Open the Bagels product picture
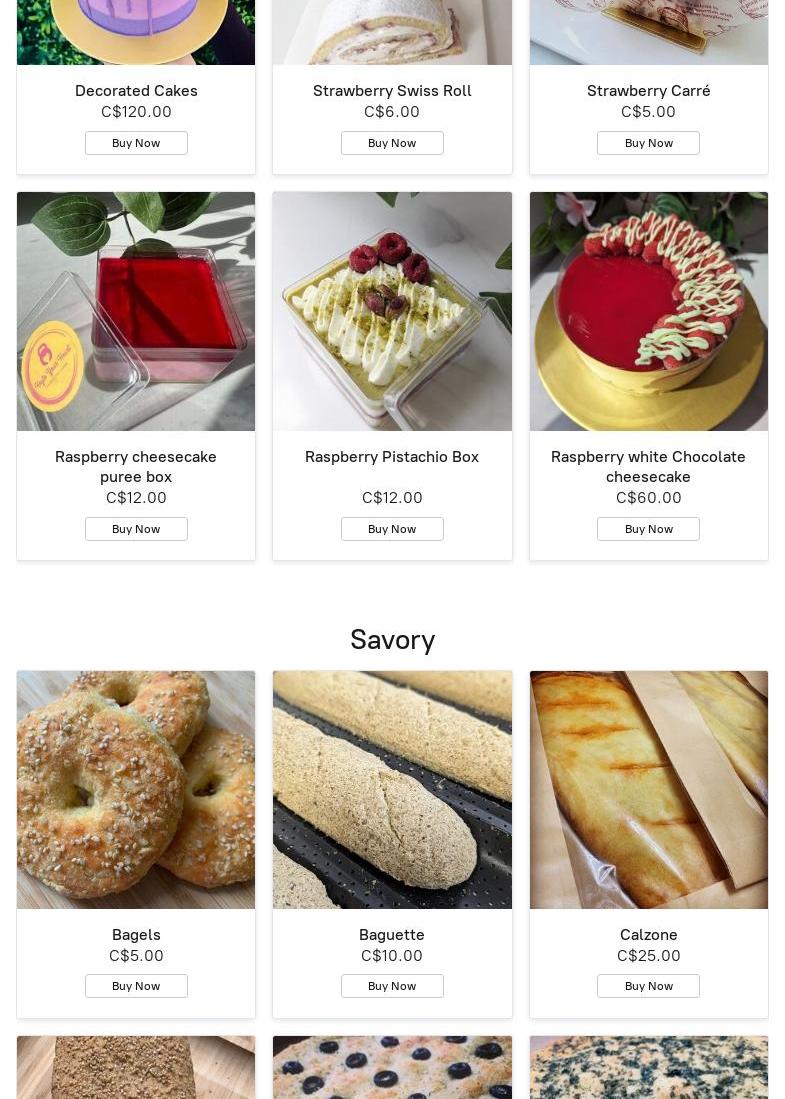The image size is (785, 1099). (136, 789)
